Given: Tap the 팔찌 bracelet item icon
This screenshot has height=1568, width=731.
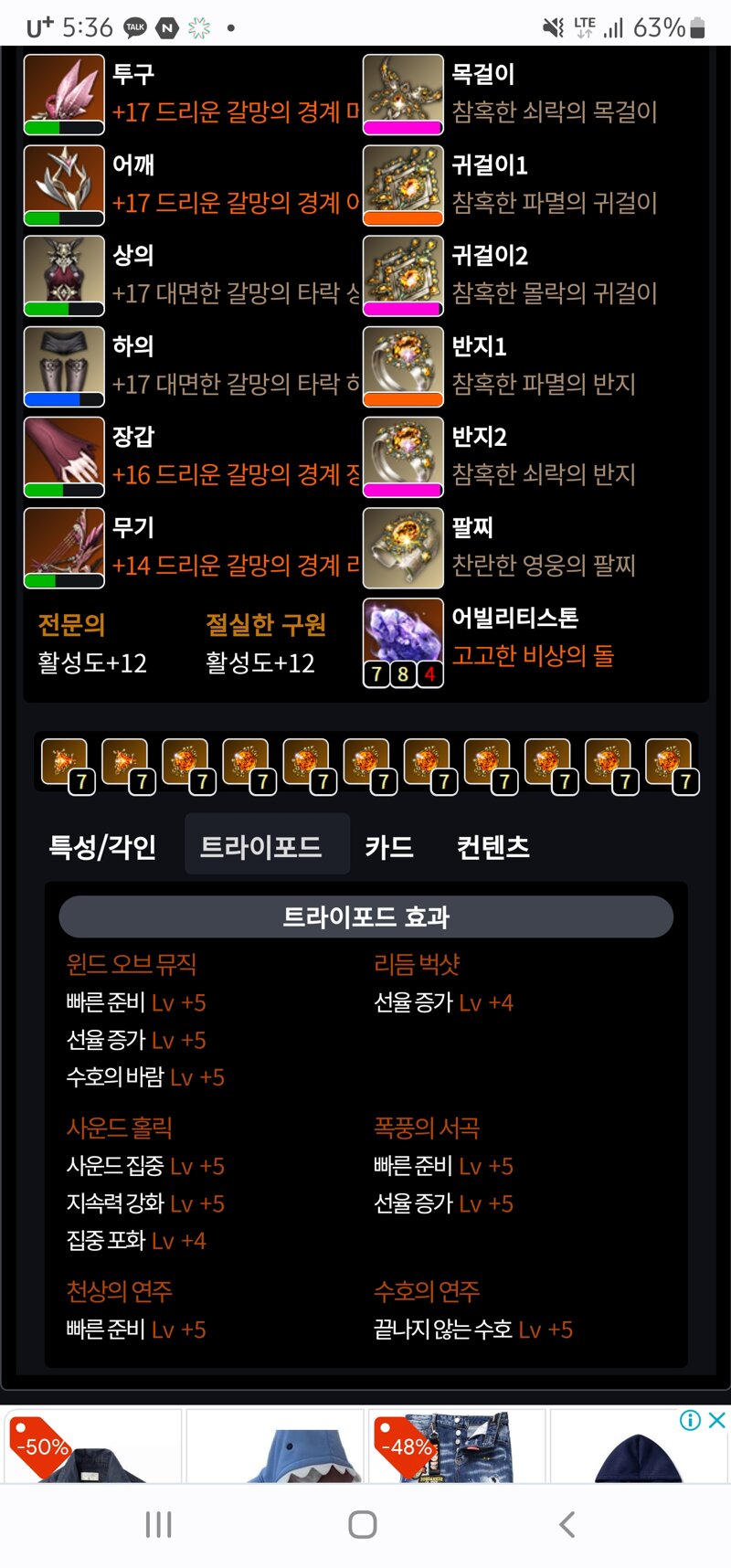Looking at the screenshot, I should pyautogui.click(x=403, y=547).
